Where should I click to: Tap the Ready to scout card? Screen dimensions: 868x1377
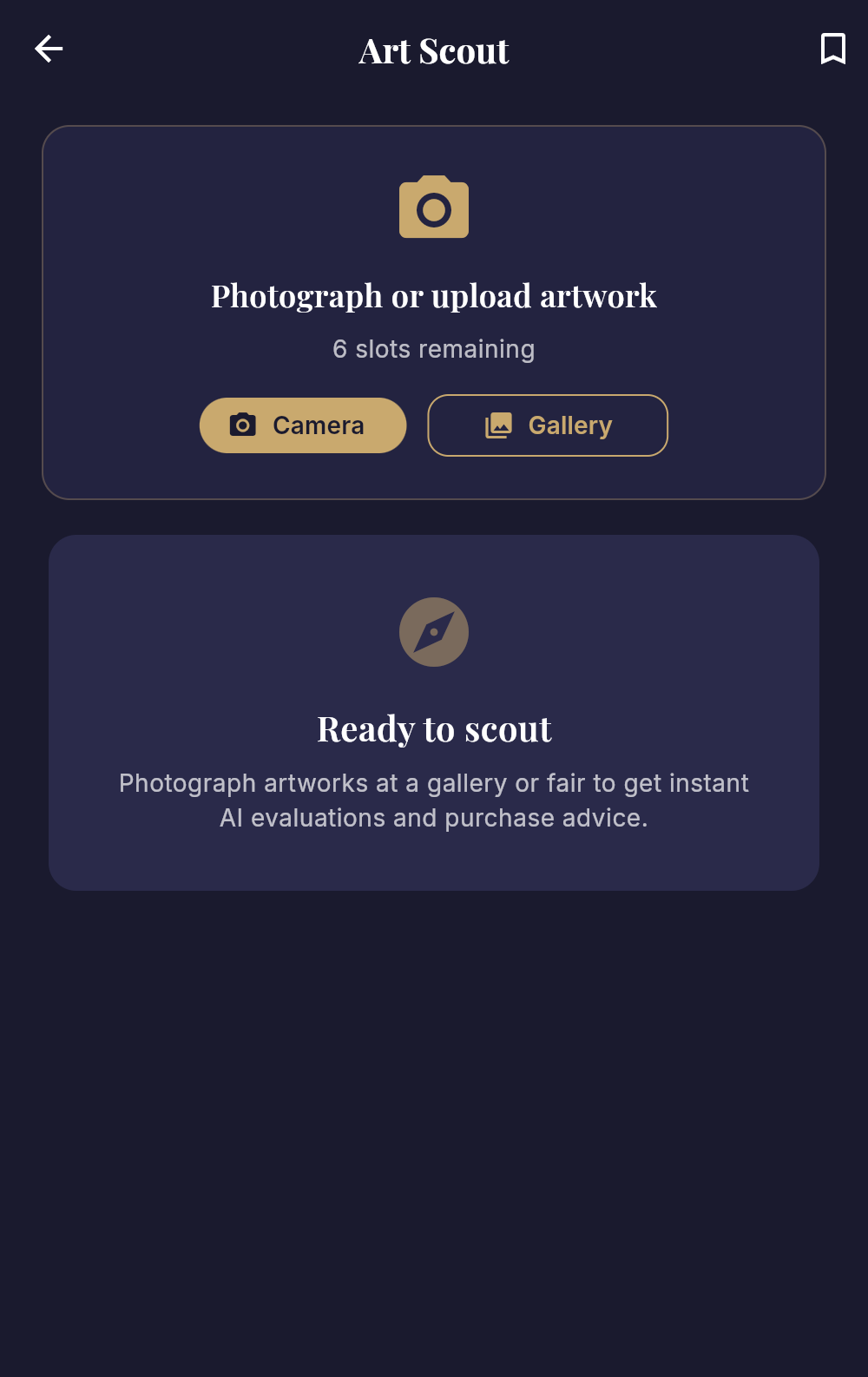(434, 712)
